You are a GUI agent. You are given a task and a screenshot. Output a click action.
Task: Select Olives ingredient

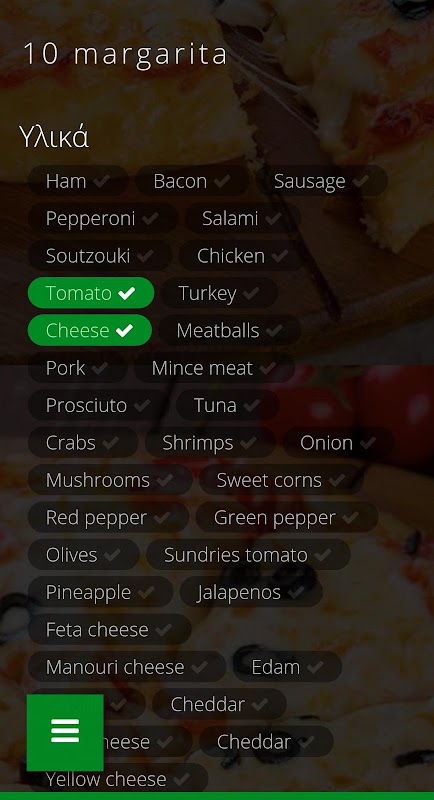[x=84, y=555]
